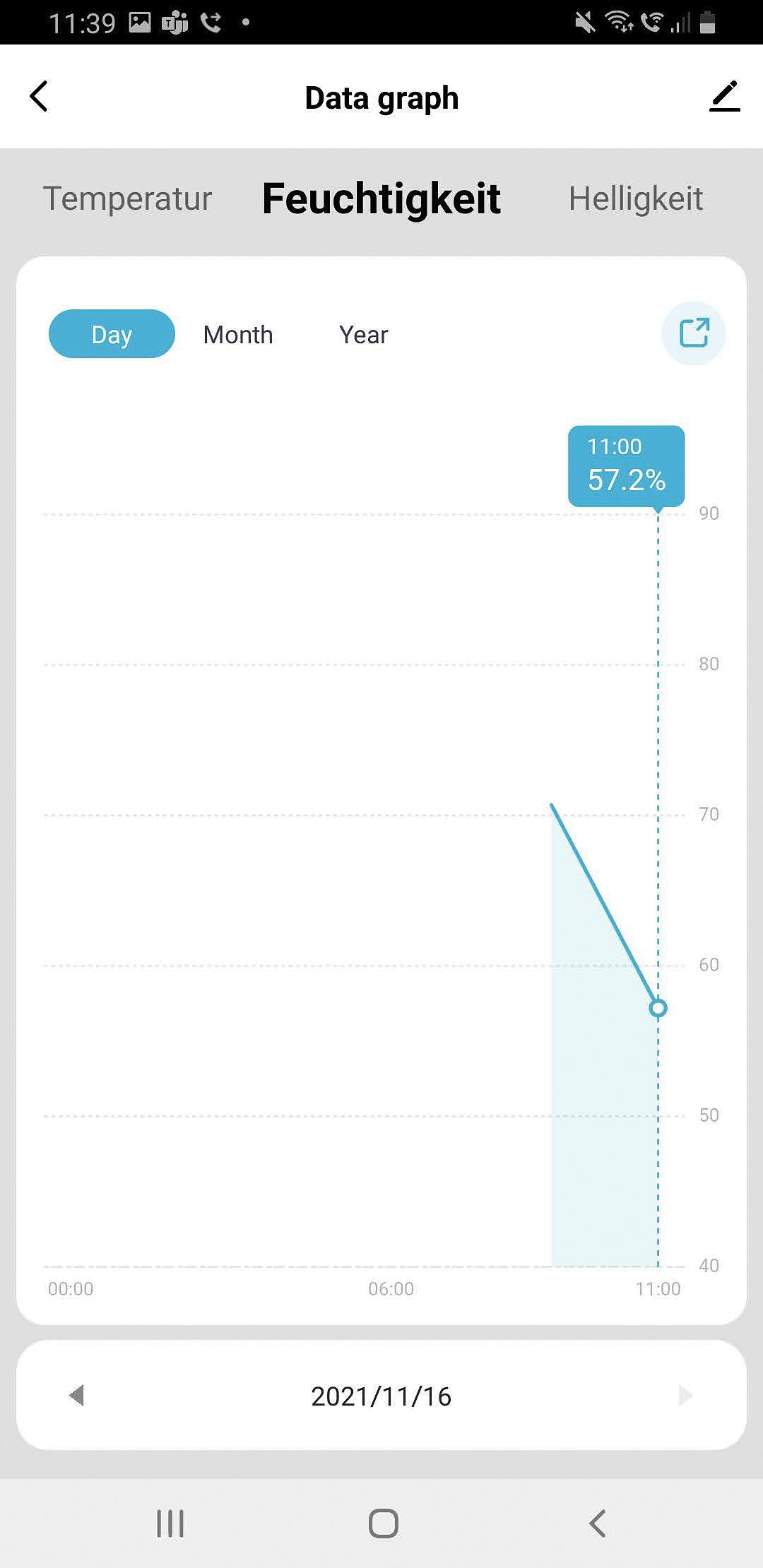Switch to the Temperatur tab
The width and height of the screenshot is (763, 1568).
[x=127, y=198]
